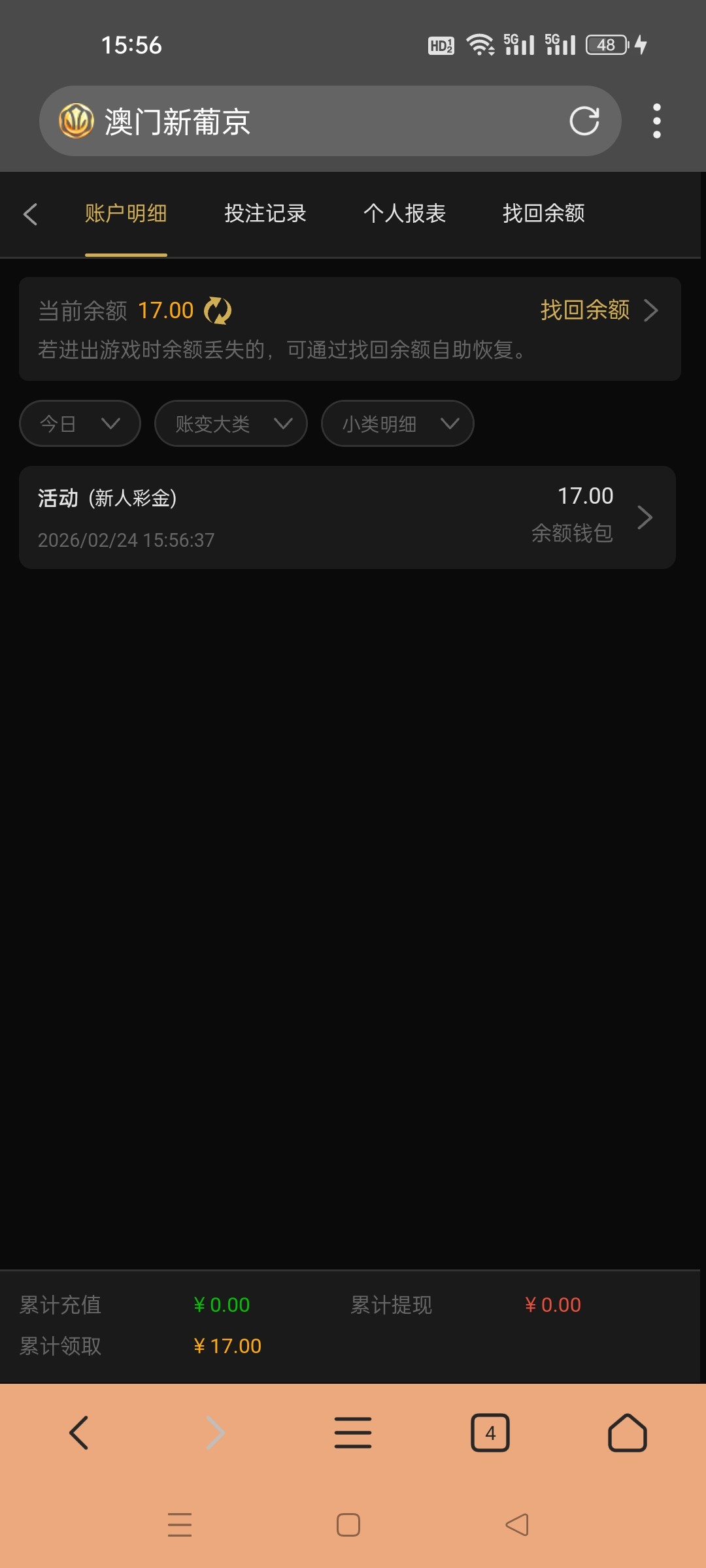This screenshot has height=1568, width=706.
Task: Go back using the header arrow
Action: [30, 214]
